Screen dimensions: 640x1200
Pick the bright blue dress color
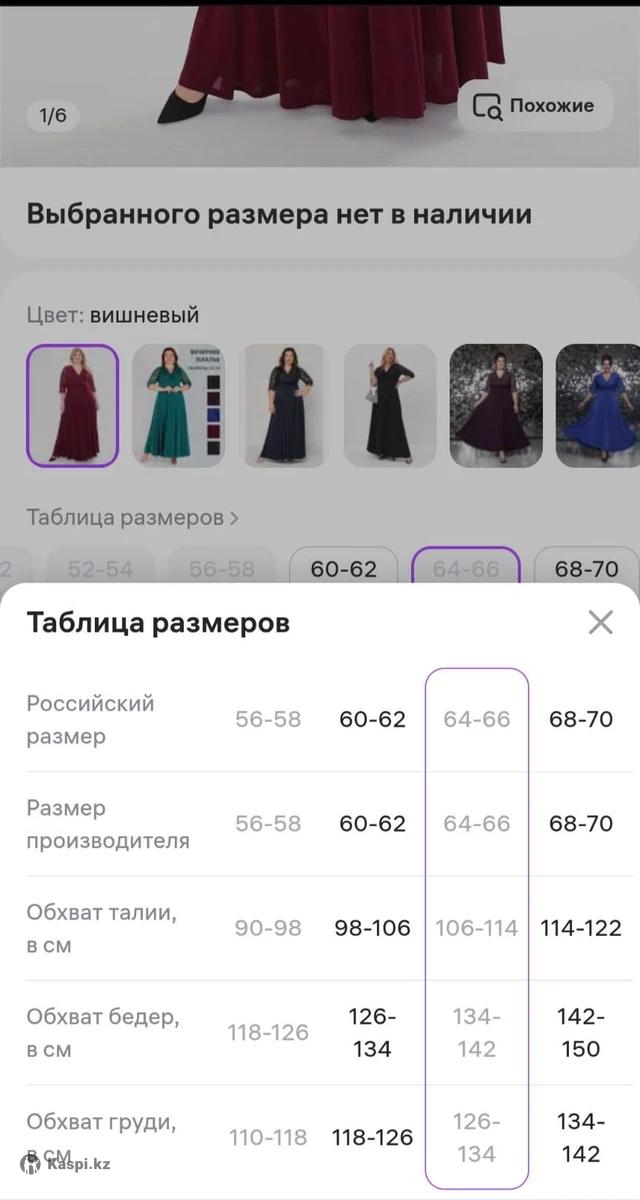(598, 405)
